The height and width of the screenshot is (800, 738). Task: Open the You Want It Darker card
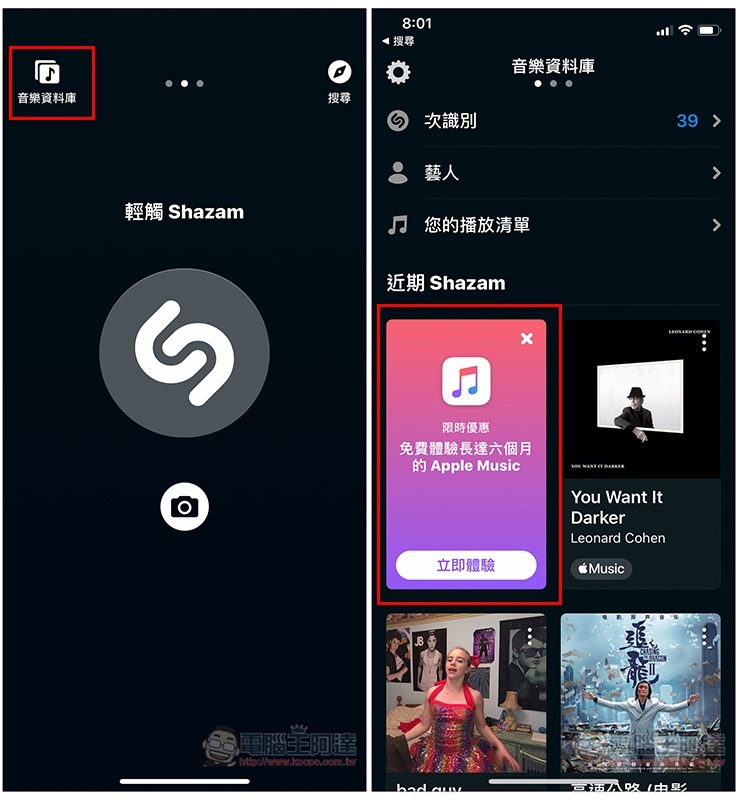click(x=640, y=420)
